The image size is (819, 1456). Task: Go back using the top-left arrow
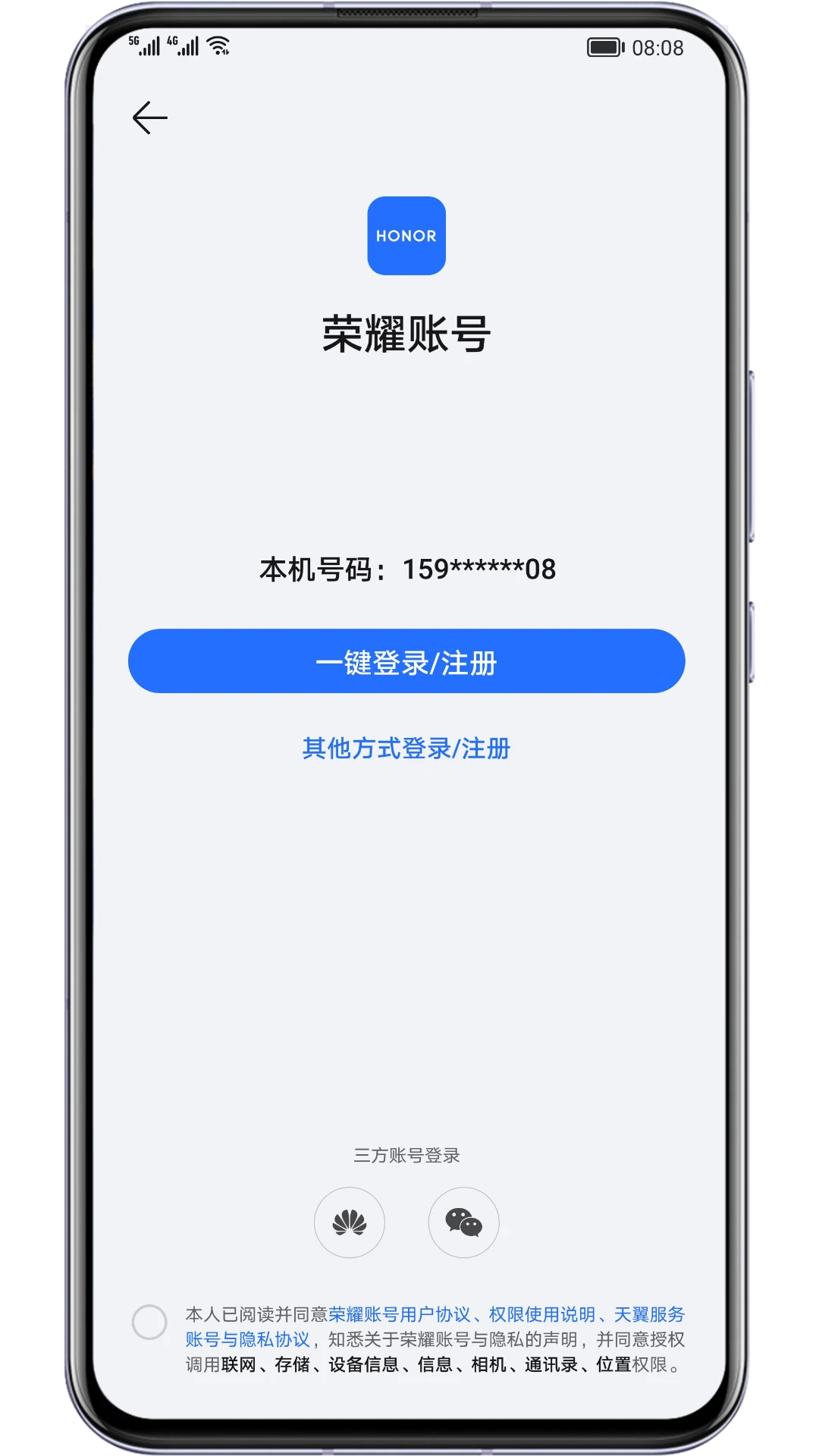tap(149, 118)
